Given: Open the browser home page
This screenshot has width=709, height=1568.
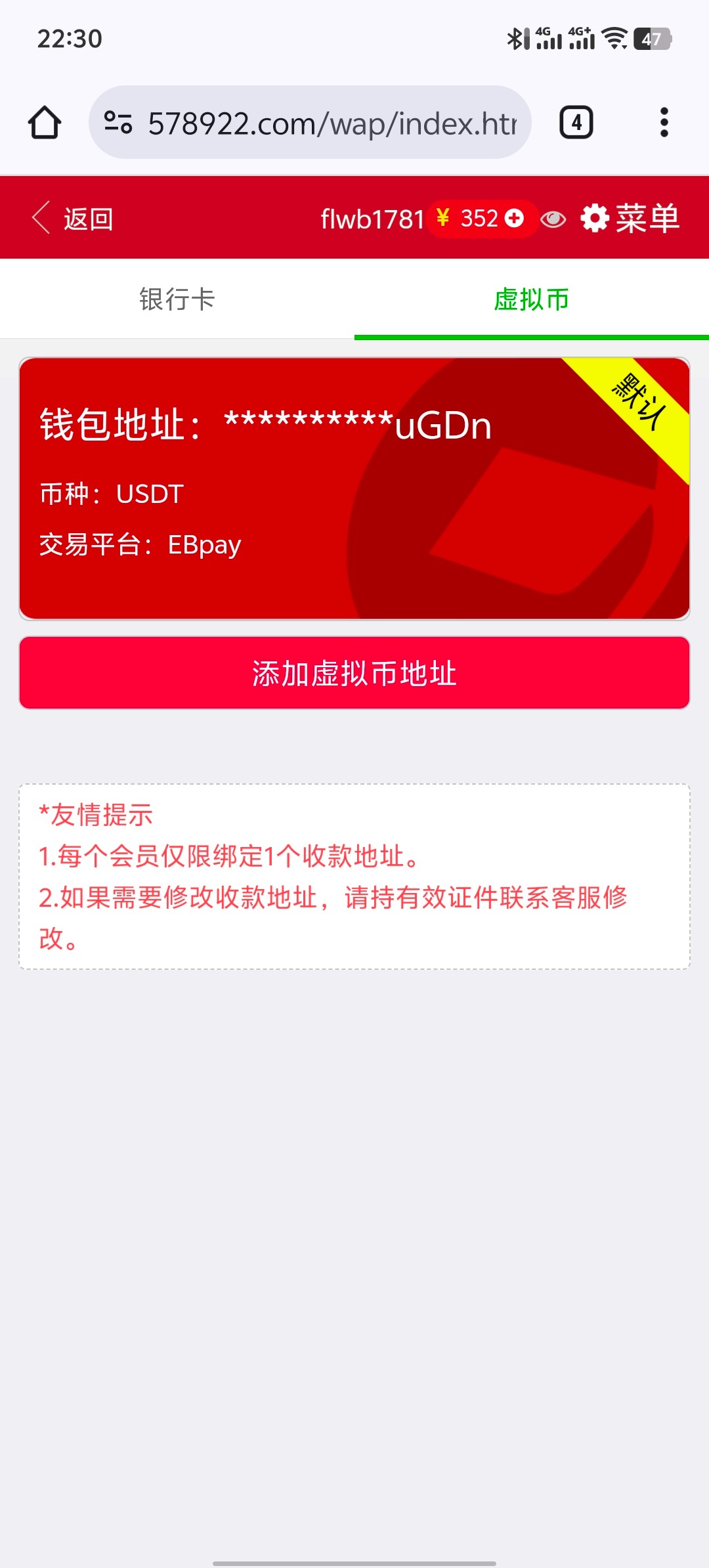Looking at the screenshot, I should 45,123.
